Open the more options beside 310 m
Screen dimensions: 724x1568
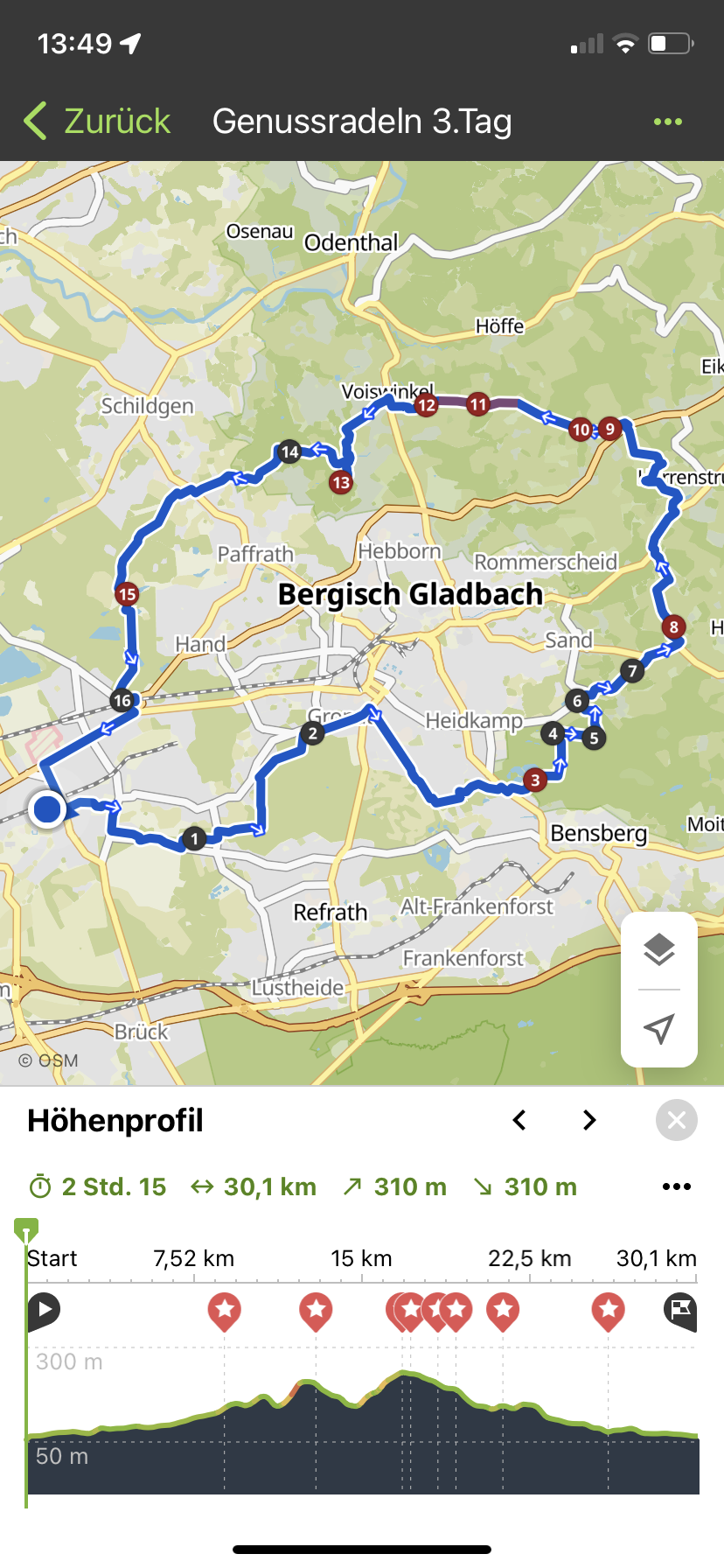click(676, 1186)
